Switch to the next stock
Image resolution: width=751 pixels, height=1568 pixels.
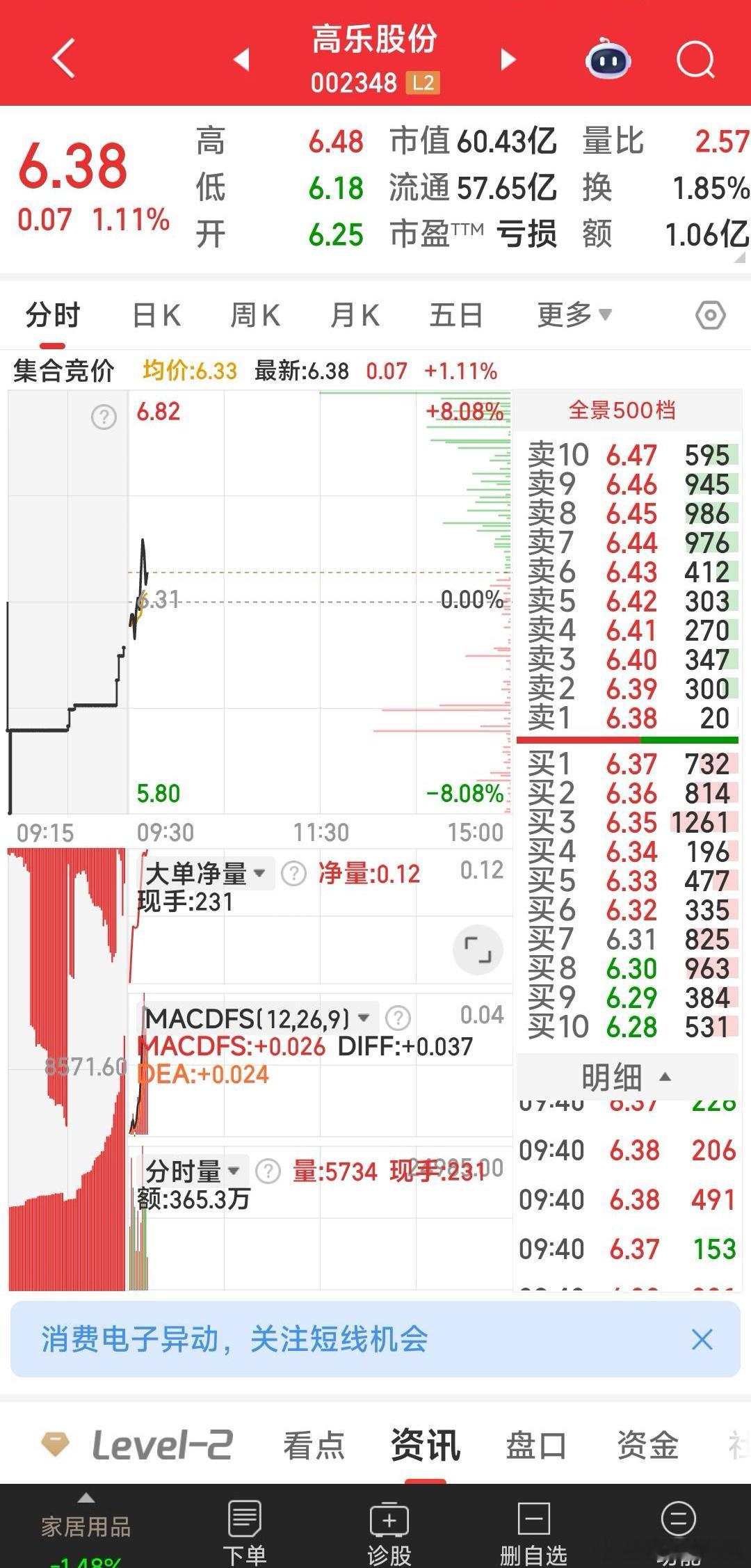[x=508, y=60]
